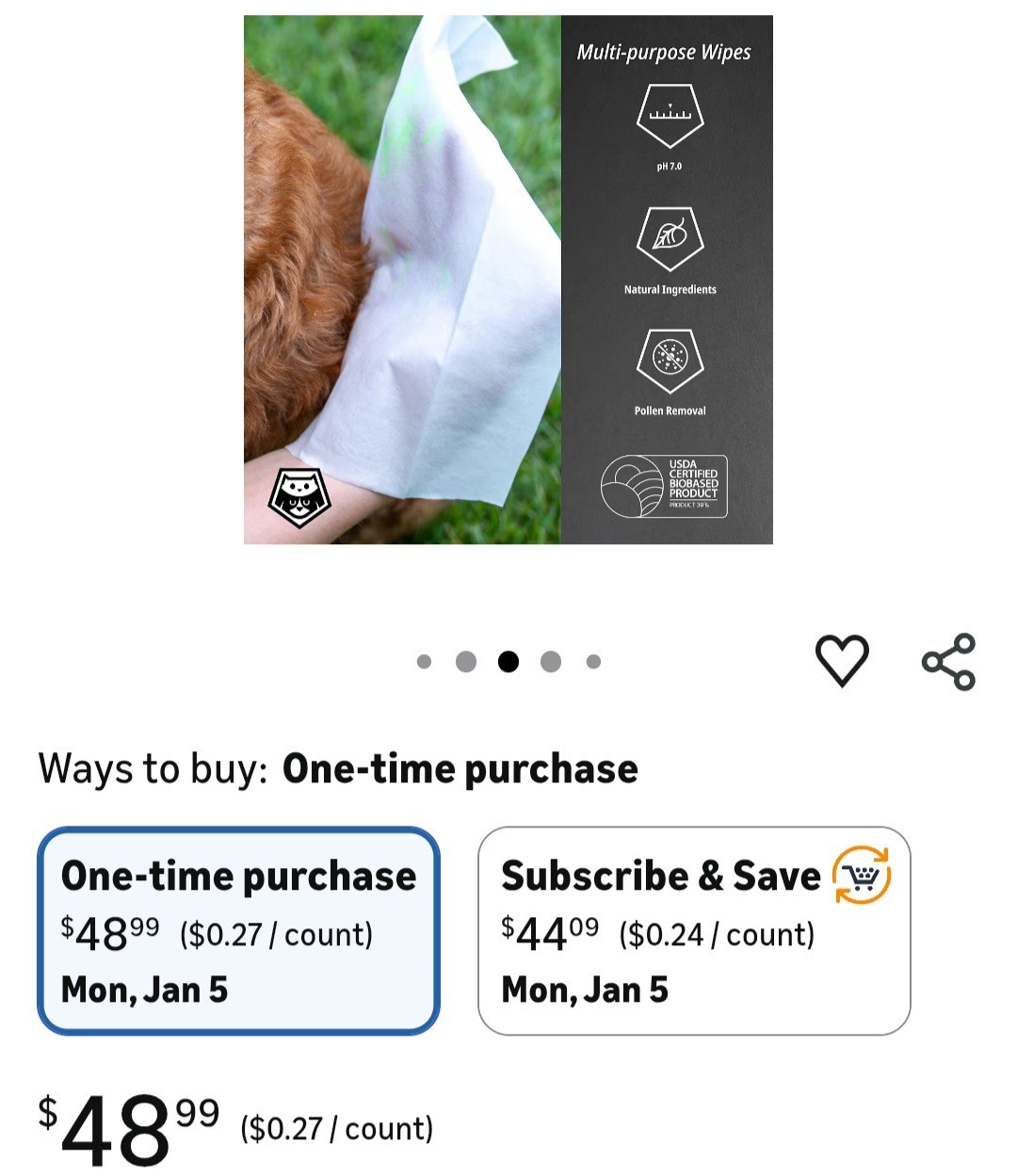Jump to the fourth image dot
1017x1176 pixels.
click(x=551, y=662)
